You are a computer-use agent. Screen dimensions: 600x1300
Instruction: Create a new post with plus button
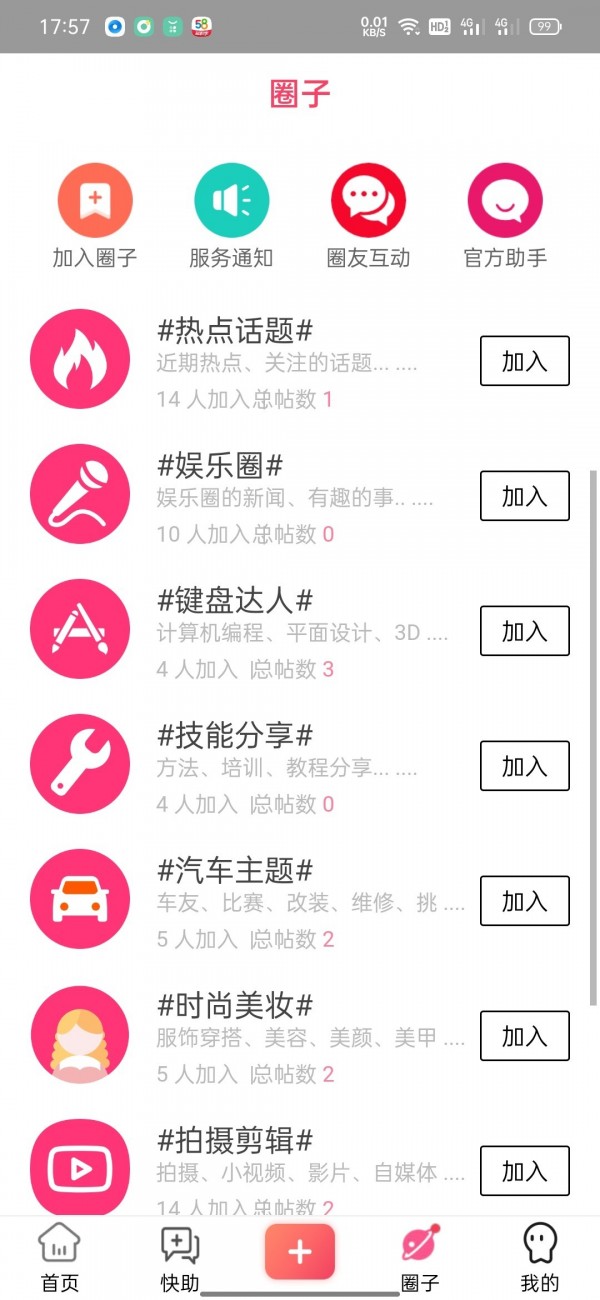point(300,1252)
